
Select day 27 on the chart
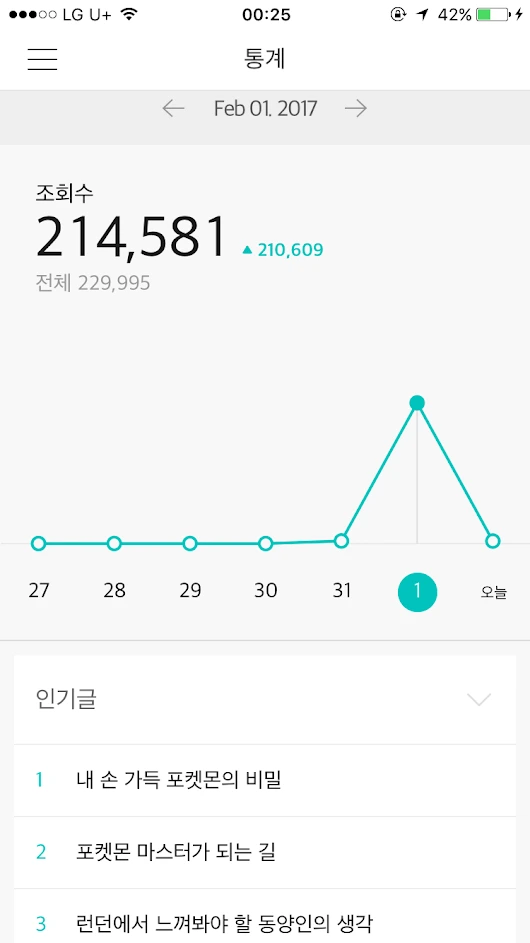click(39, 591)
